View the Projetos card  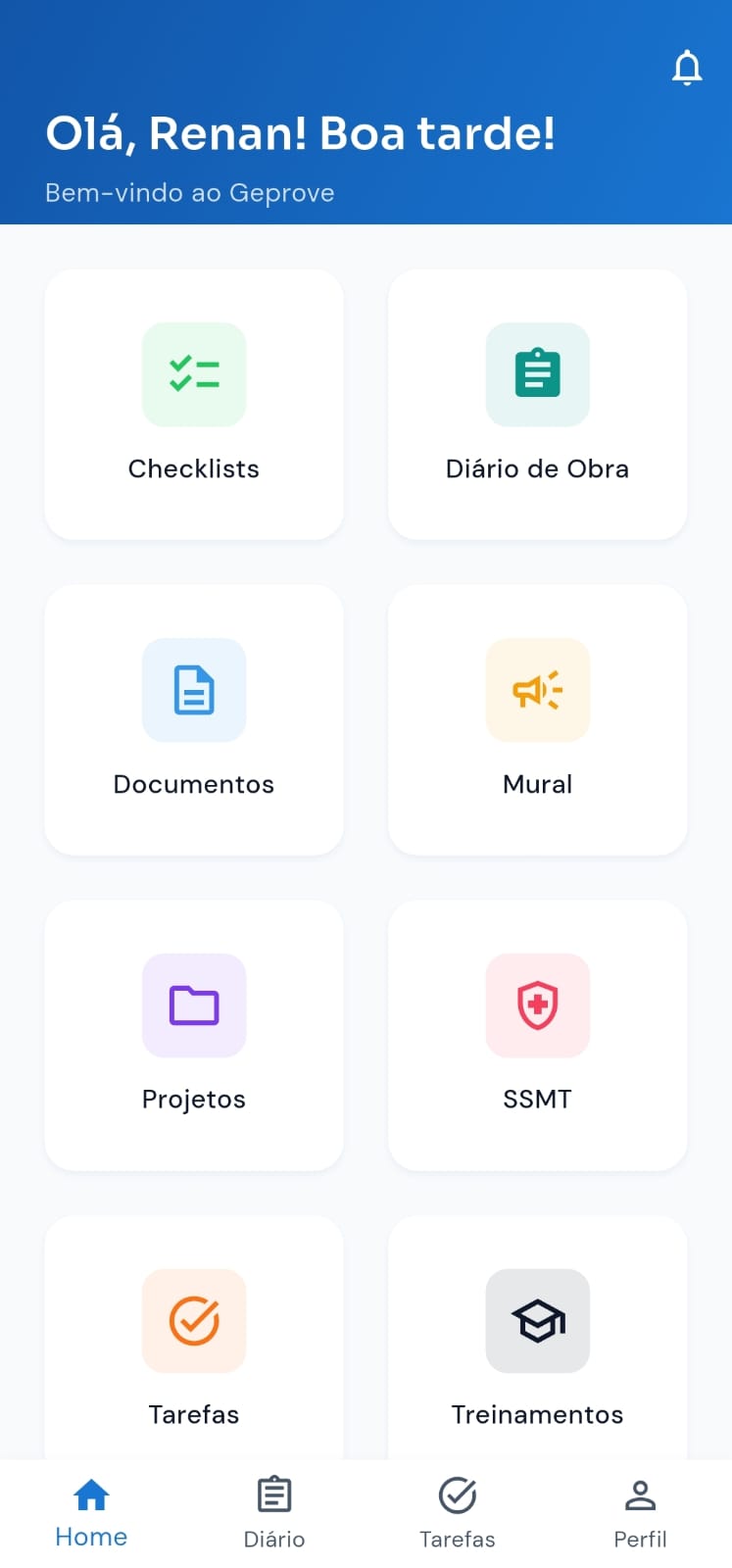[x=194, y=1035]
